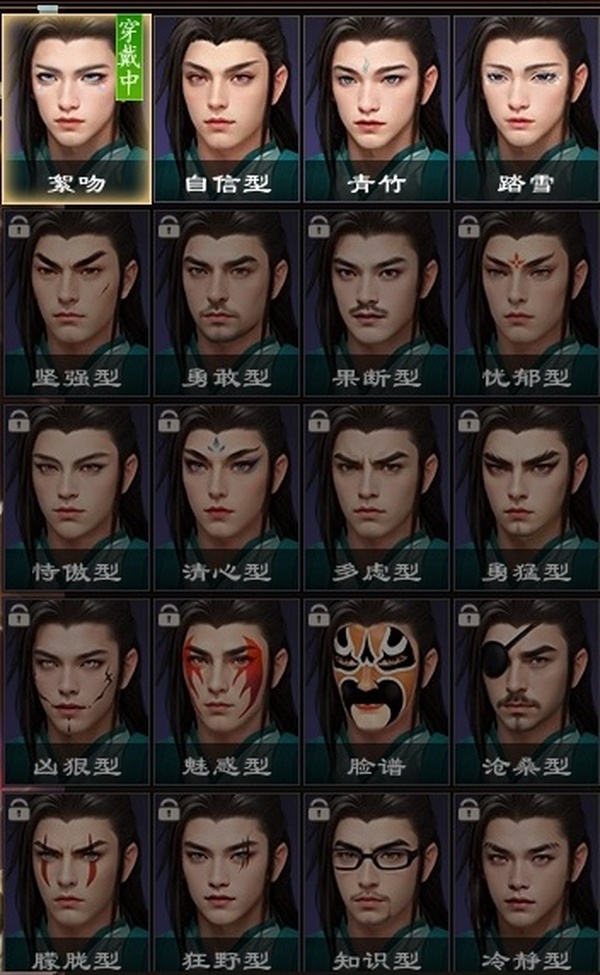Pick the locked 恃傲型 face
This screenshot has height=975, width=600.
(76, 497)
